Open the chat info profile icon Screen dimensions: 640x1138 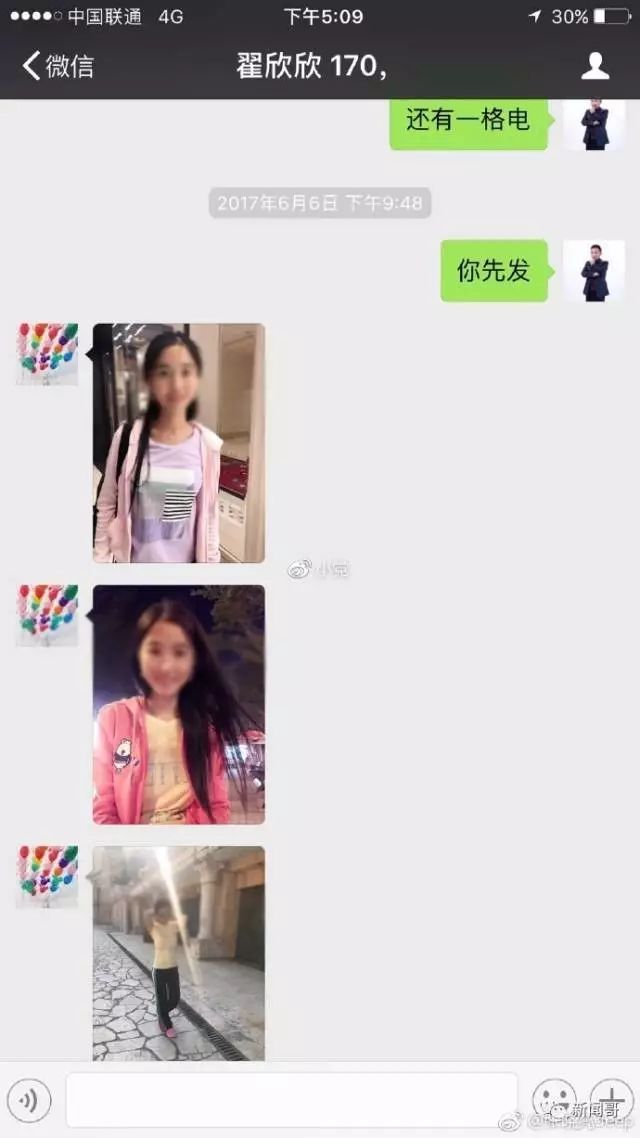[595, 66]
